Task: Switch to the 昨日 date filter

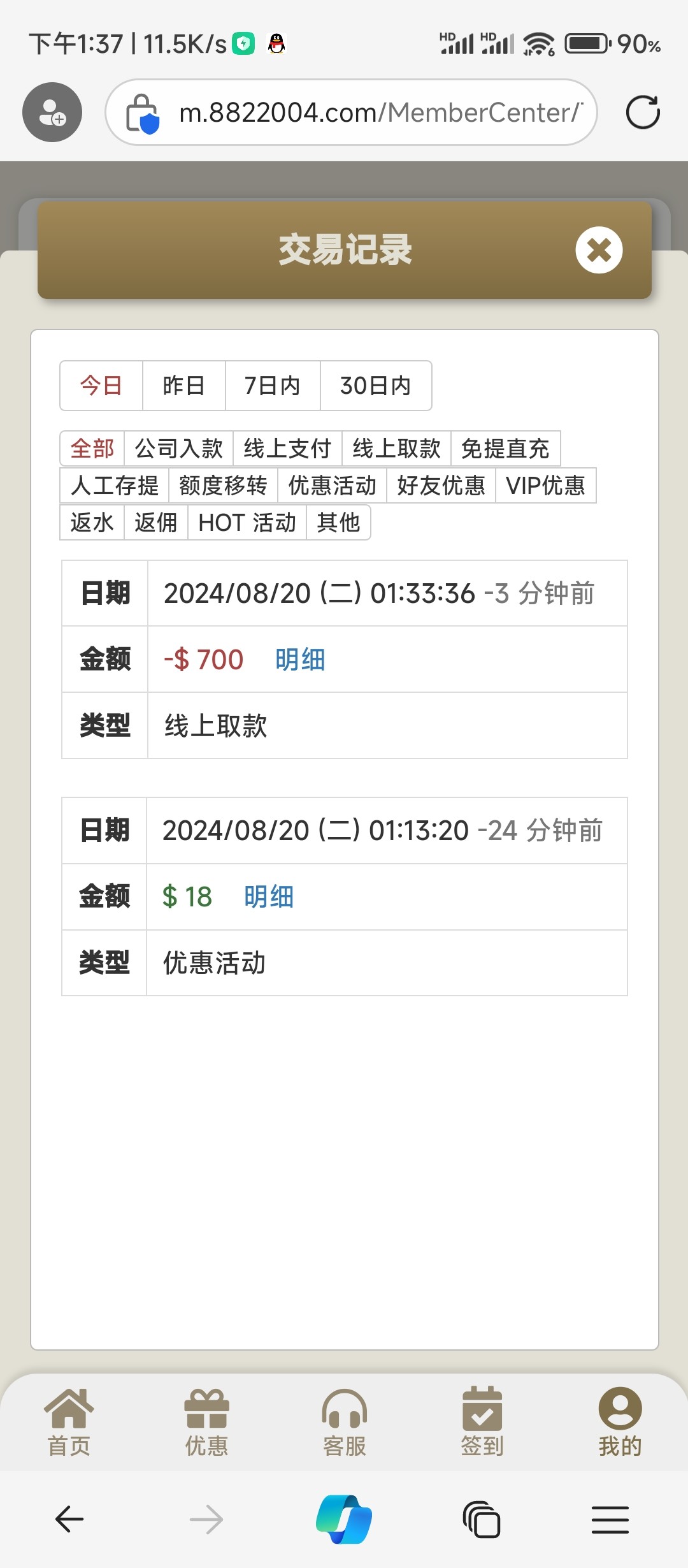Action: point(183,386)
